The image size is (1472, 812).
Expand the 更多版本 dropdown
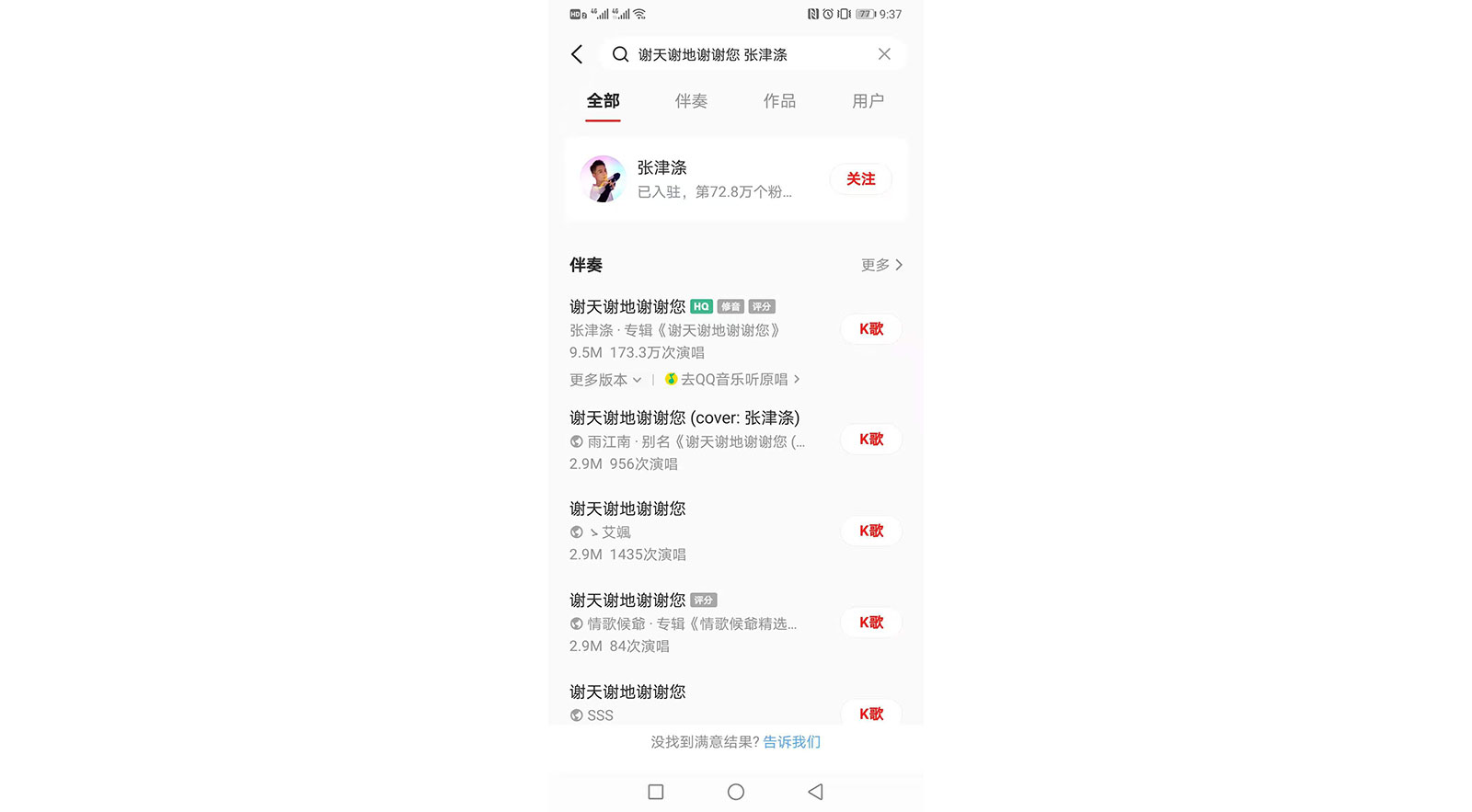coord(605,380)
